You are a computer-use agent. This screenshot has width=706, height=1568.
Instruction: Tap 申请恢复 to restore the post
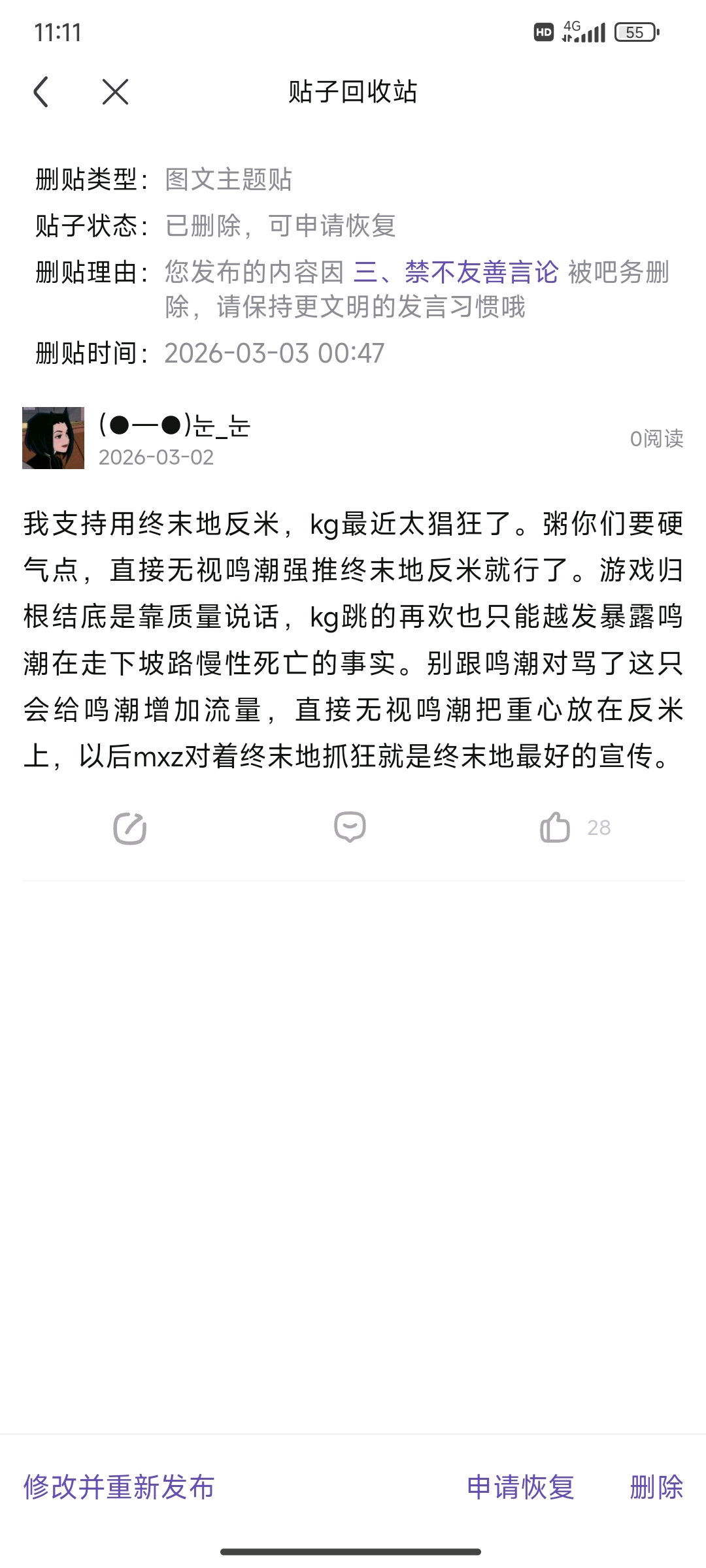coord(520,1486)
